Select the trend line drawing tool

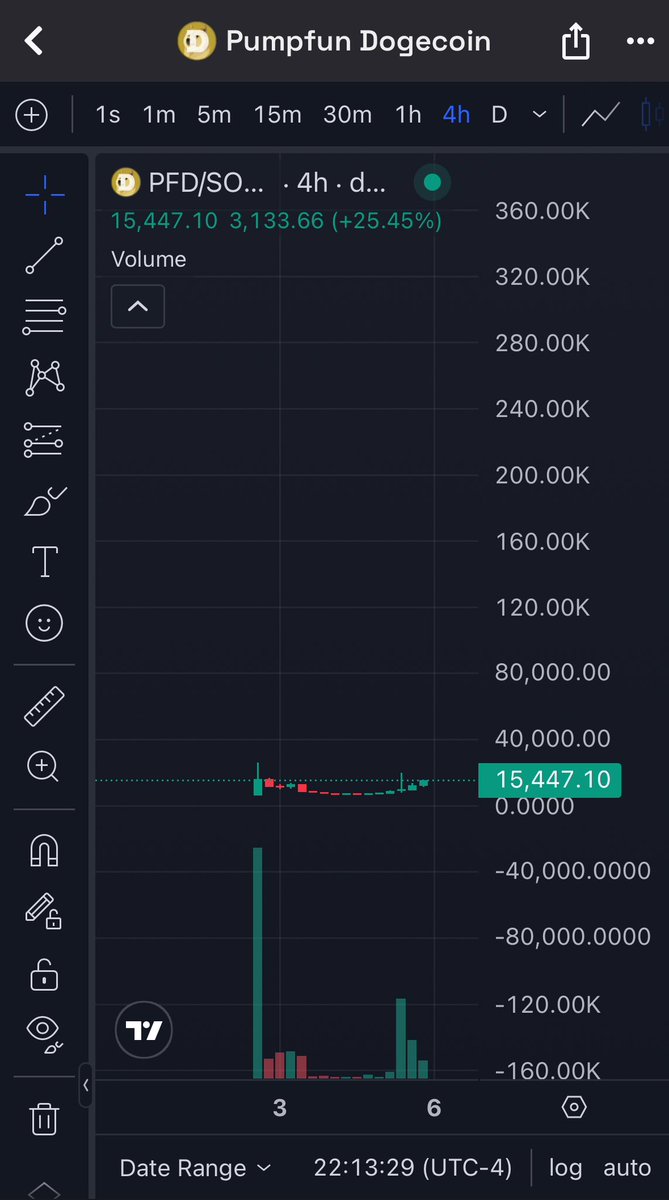44,256
